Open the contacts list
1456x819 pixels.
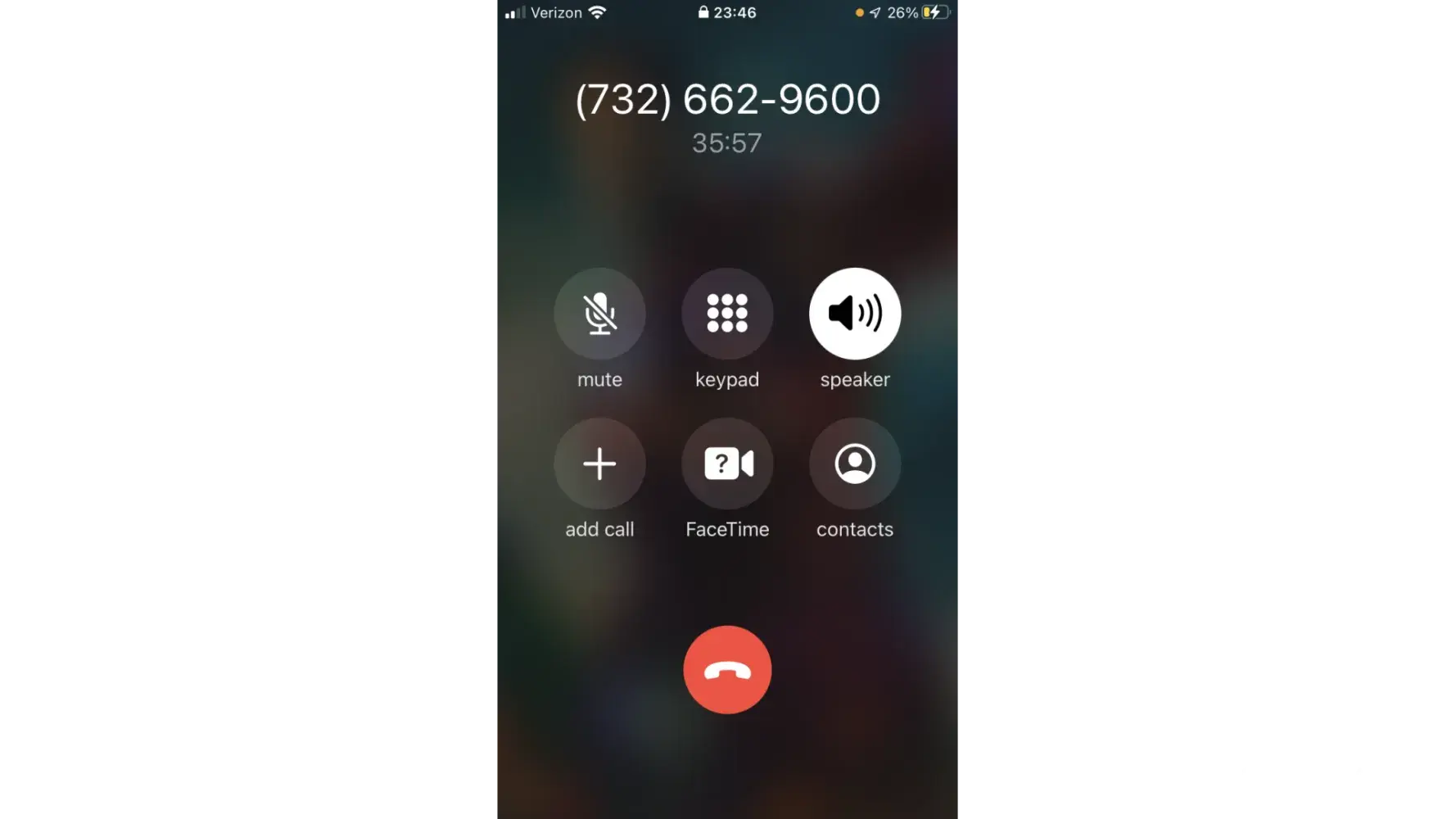[x=855, y=464]
